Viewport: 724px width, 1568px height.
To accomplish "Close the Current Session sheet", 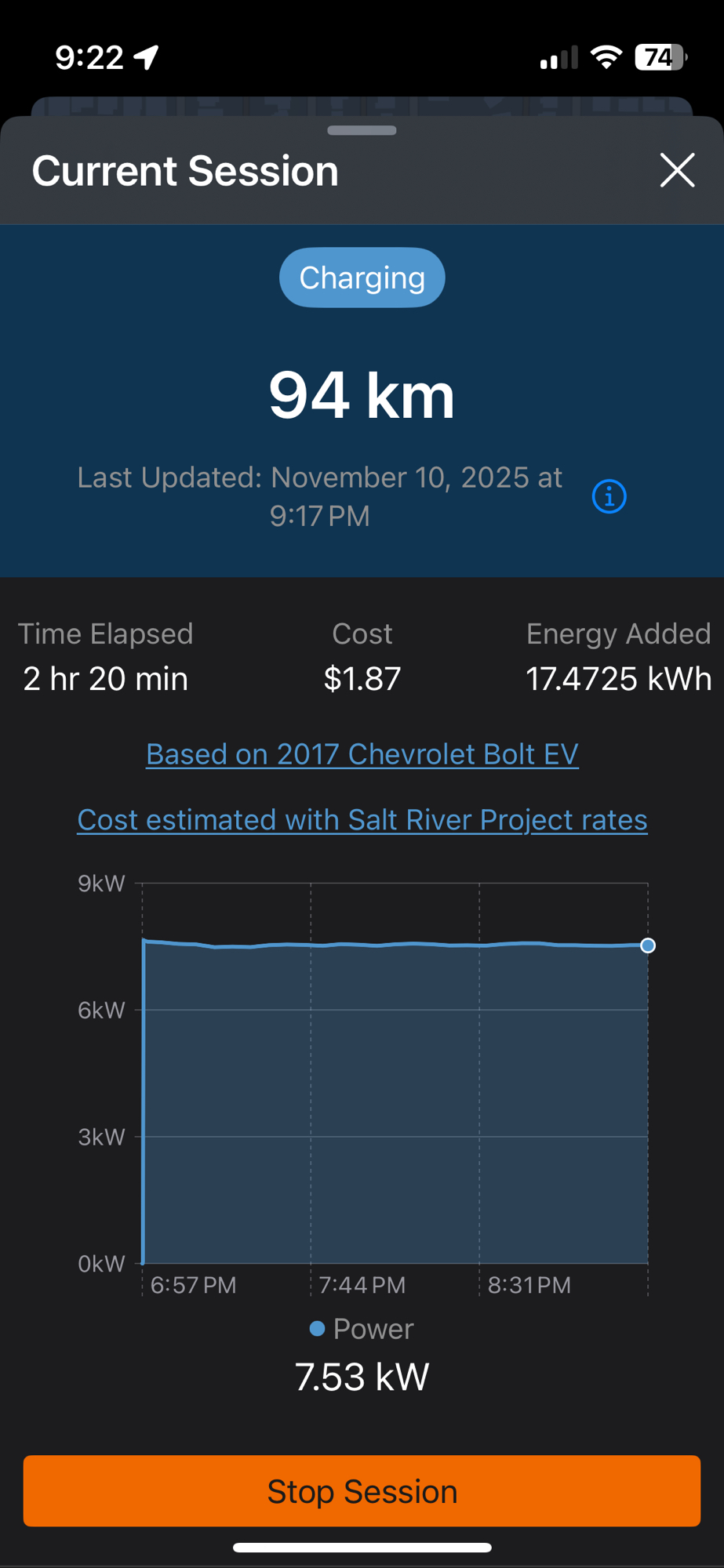I will point(677,170).
